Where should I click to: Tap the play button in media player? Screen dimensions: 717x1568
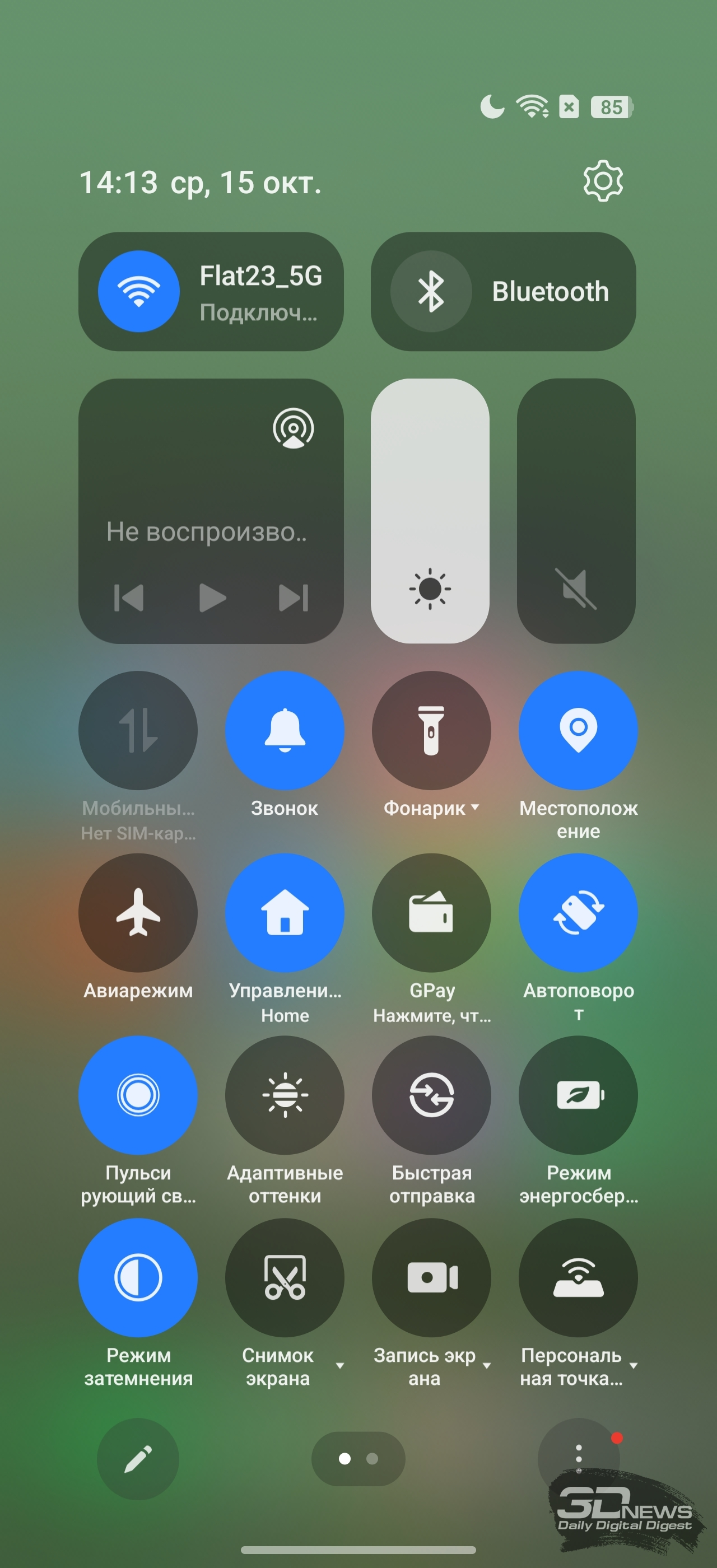[x=212, y=598]
